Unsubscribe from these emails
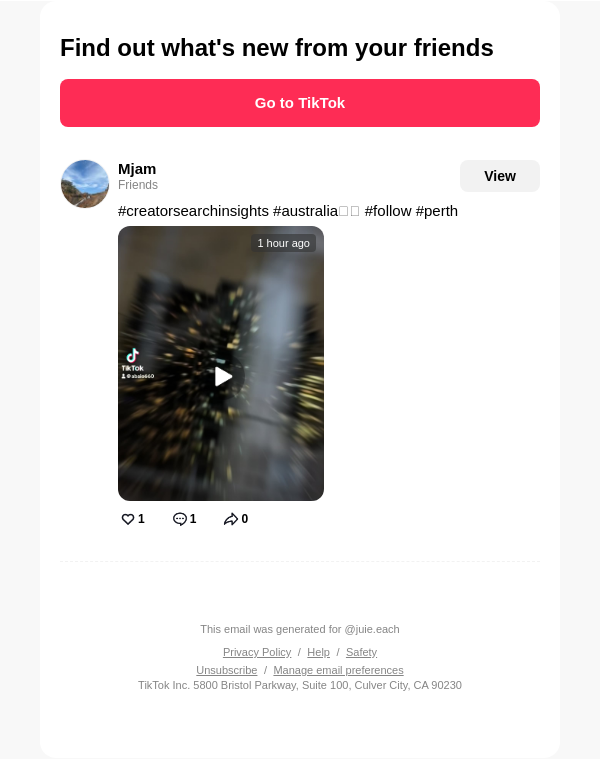The image size is (600, 768). 226,670
